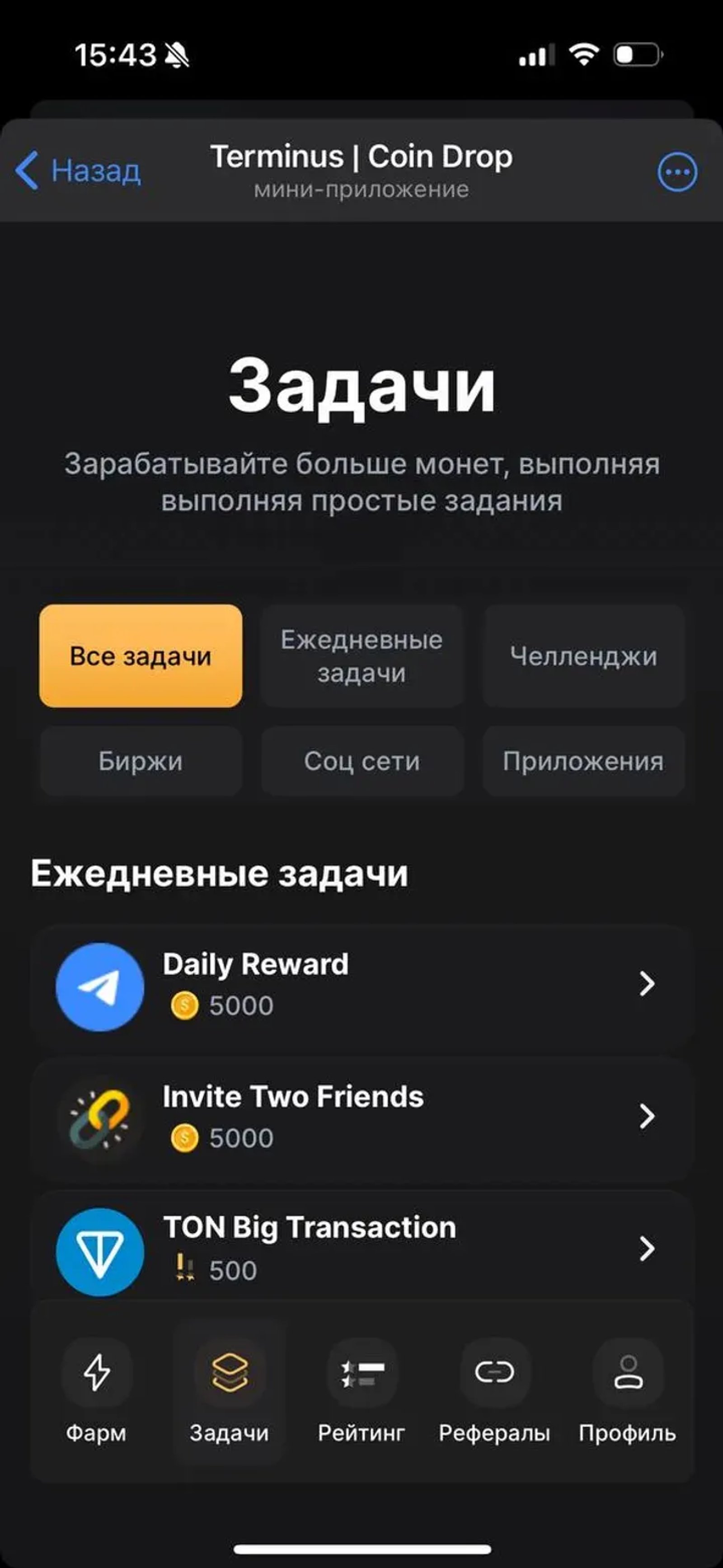The height and width of the screenshot is (1568, 723).
Task: Toggle the Соц сети filter
Action: tap(362, 761)
